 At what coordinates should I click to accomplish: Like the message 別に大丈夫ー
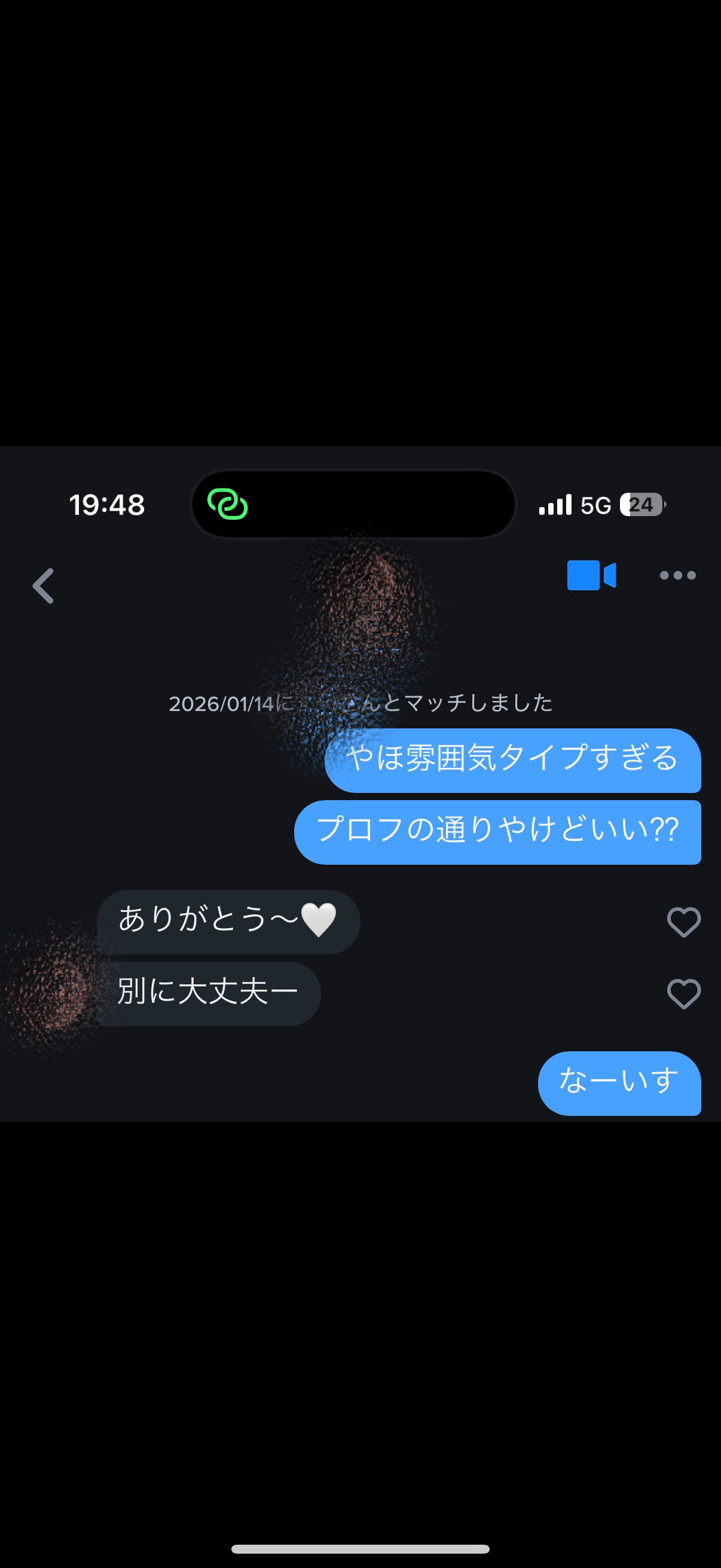coord(683,993)
